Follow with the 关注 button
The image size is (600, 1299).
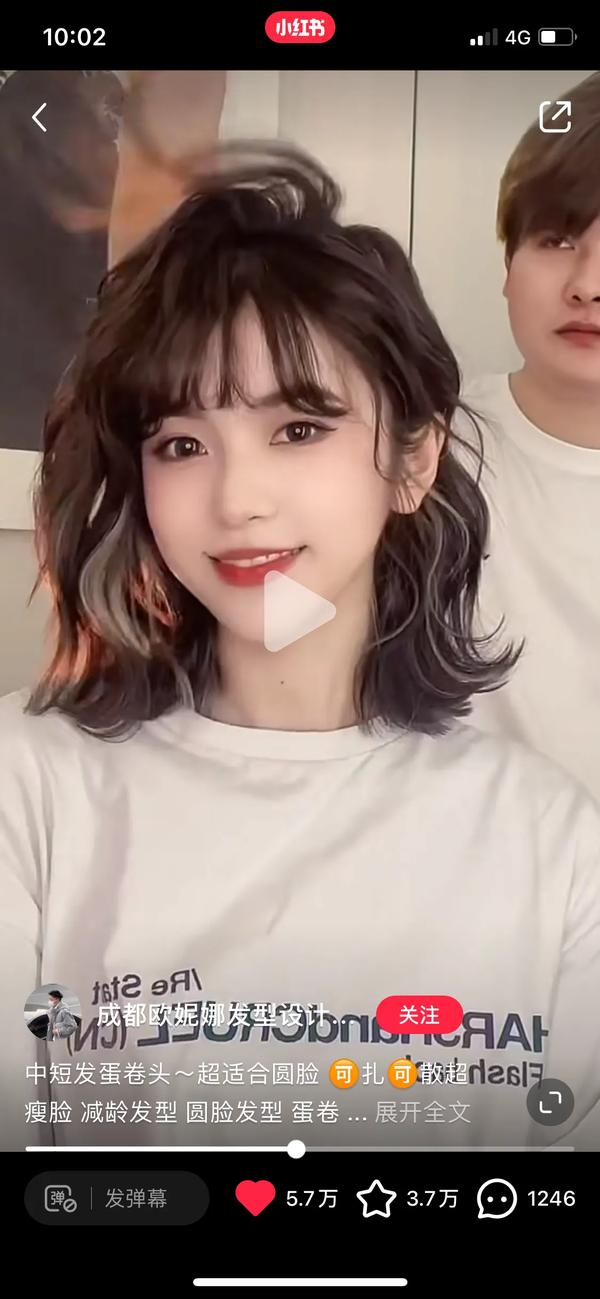click(419, 1014)
